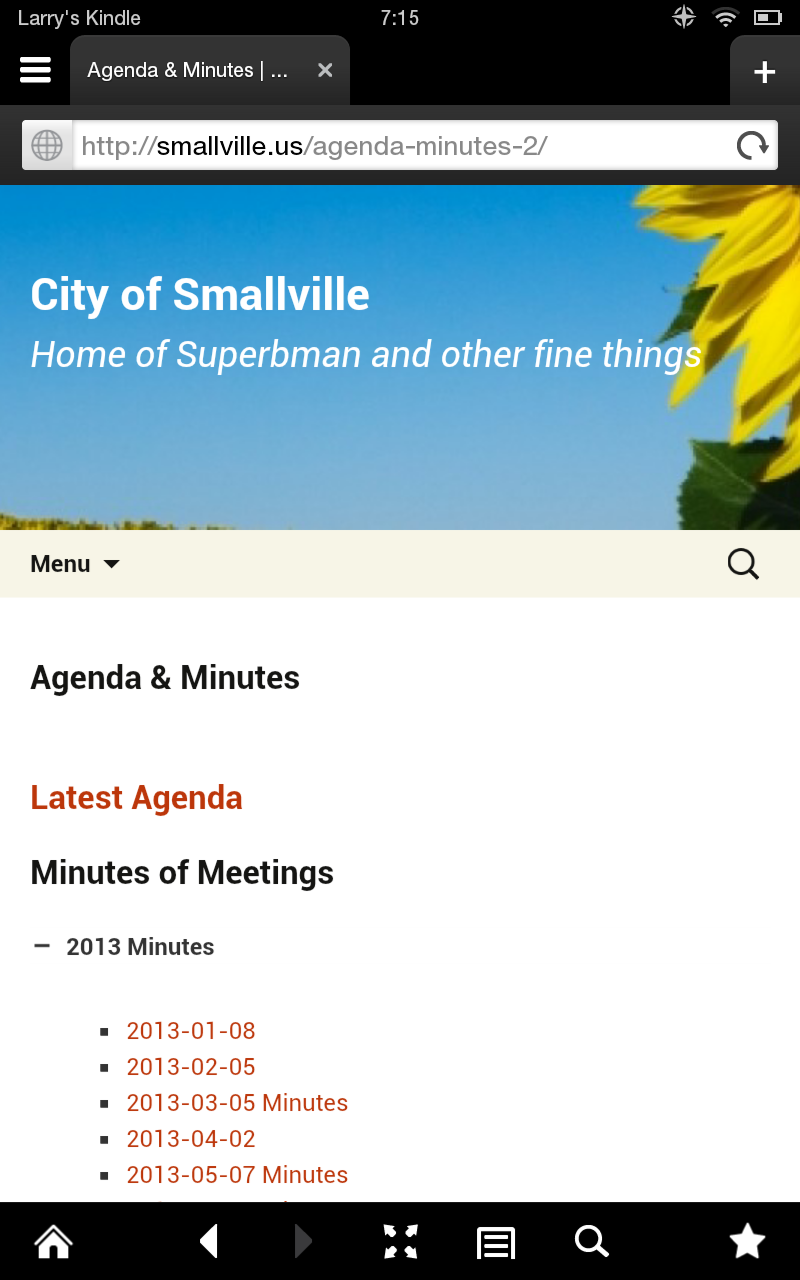
Task: Open the Latest Agenda link
Action: [137, 798]
